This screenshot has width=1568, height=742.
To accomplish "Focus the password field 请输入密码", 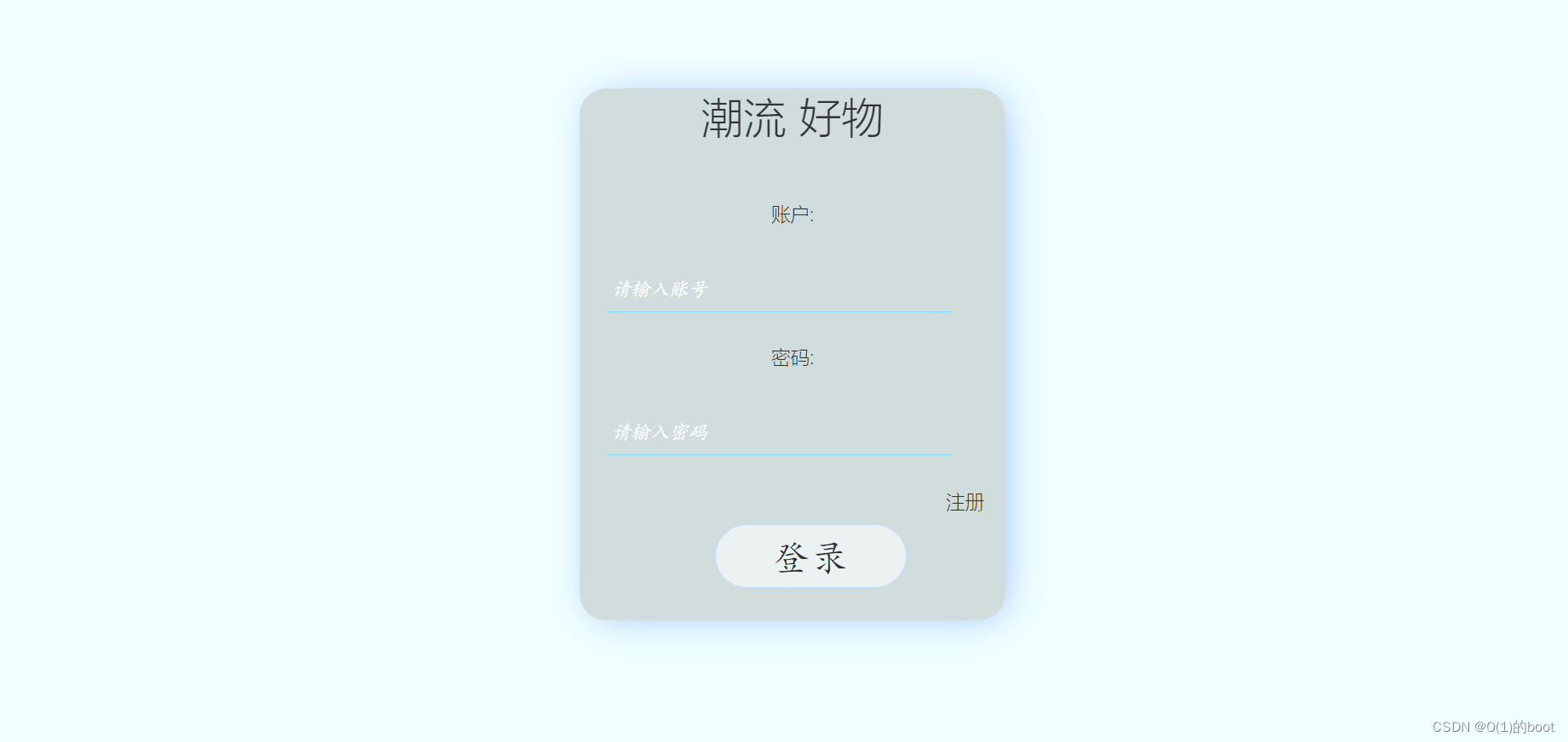I will 778,432.
